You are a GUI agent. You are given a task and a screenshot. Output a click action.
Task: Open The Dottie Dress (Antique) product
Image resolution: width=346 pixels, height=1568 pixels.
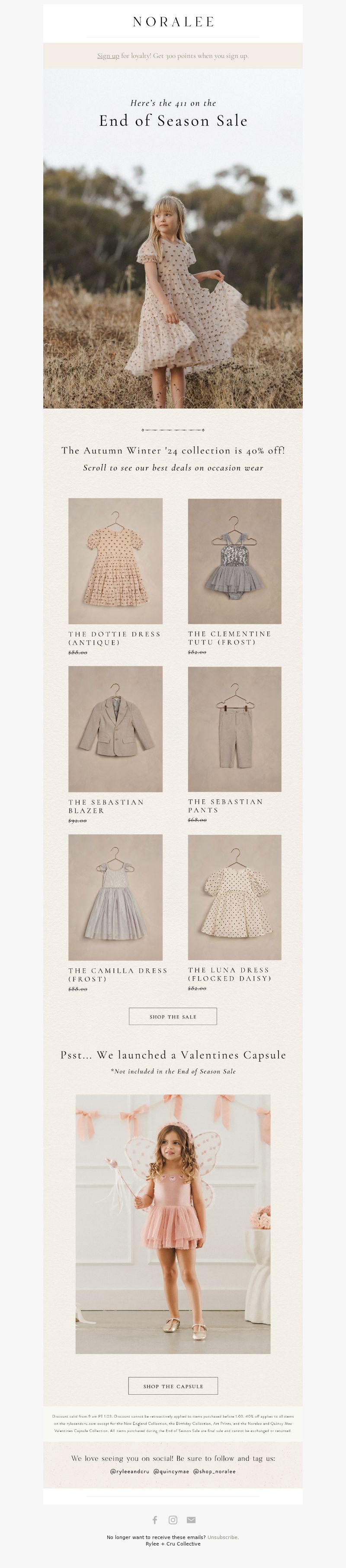coord(115,561)
